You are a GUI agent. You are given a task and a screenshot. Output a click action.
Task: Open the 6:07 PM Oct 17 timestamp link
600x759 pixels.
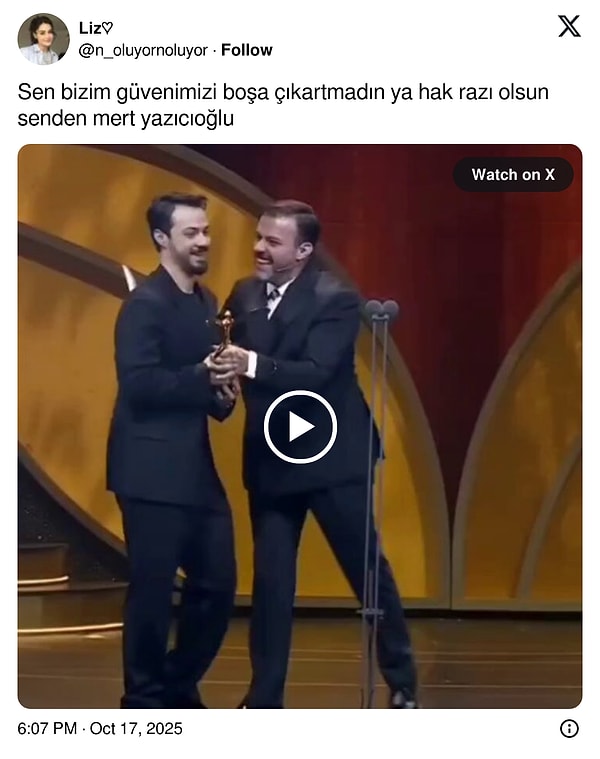coord(100,728)
